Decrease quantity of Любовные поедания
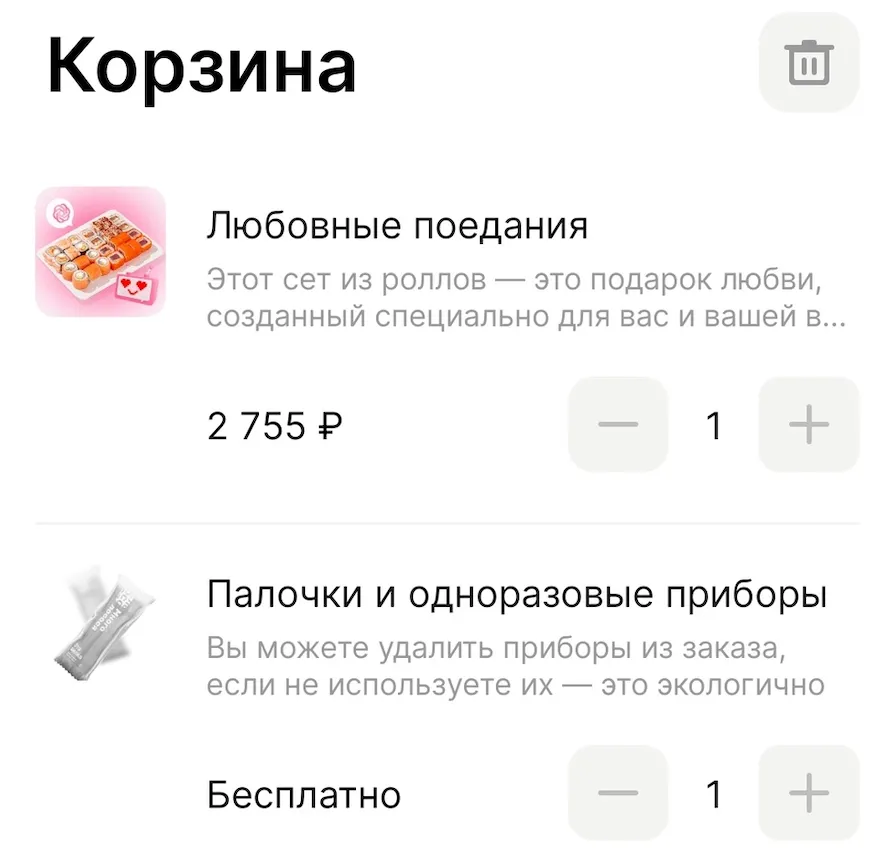The width and height of the screenshot is (894, 864). pyautogui.click(x=618, y=425)
